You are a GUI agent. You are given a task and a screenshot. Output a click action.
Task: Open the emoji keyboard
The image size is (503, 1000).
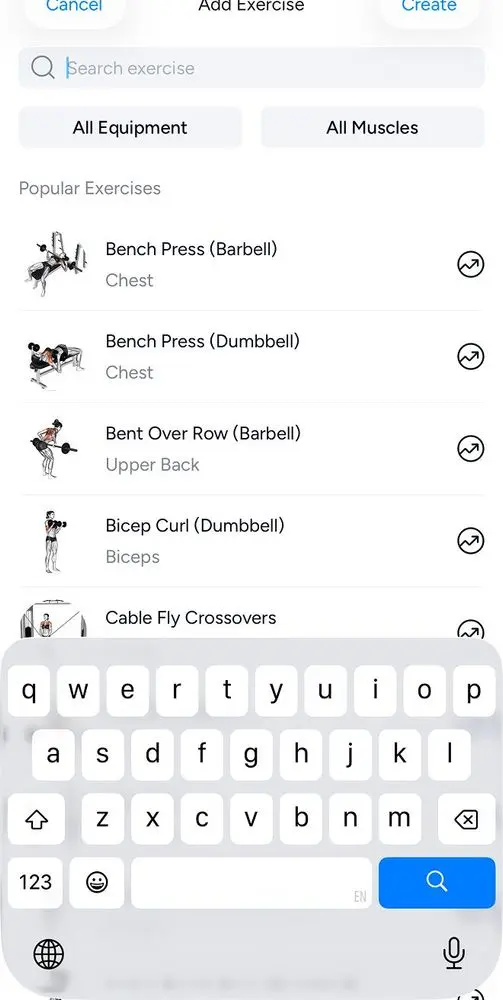[x=97, y=882]
